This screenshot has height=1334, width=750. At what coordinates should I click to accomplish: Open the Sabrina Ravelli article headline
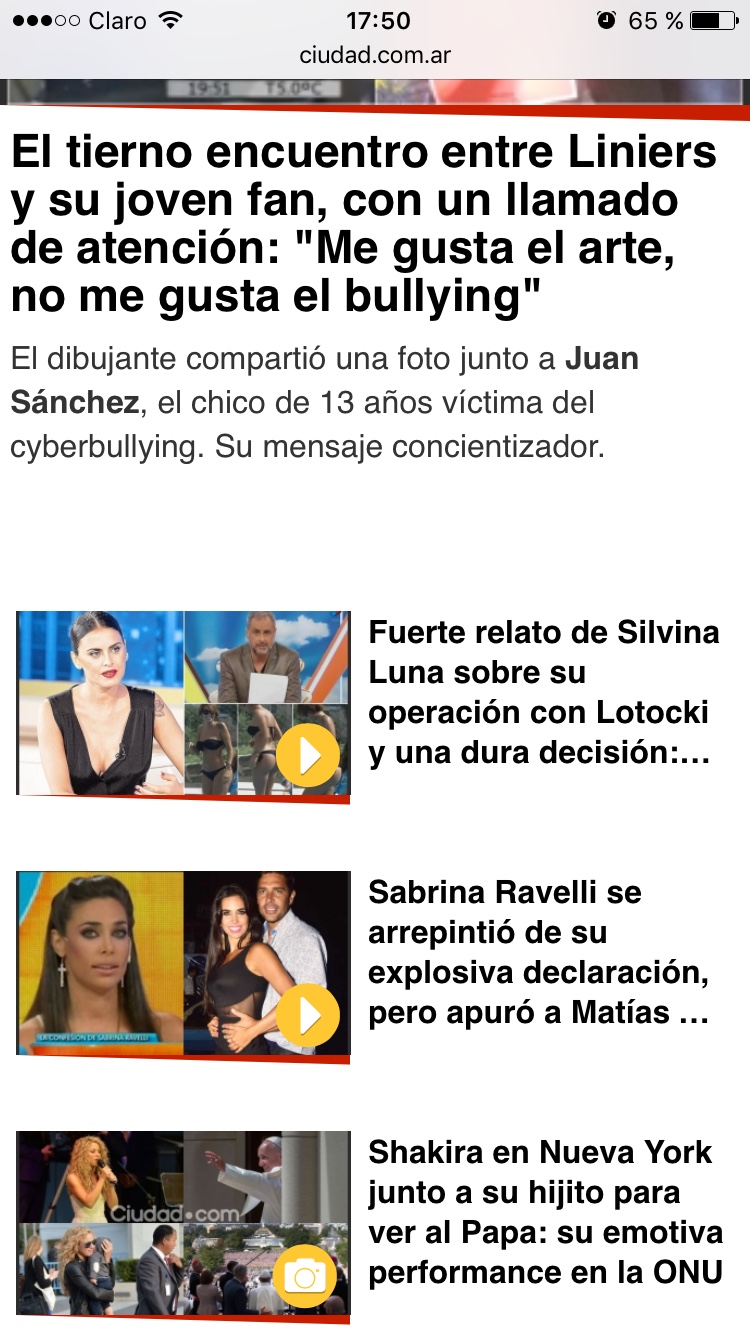[x=540, y=952]
